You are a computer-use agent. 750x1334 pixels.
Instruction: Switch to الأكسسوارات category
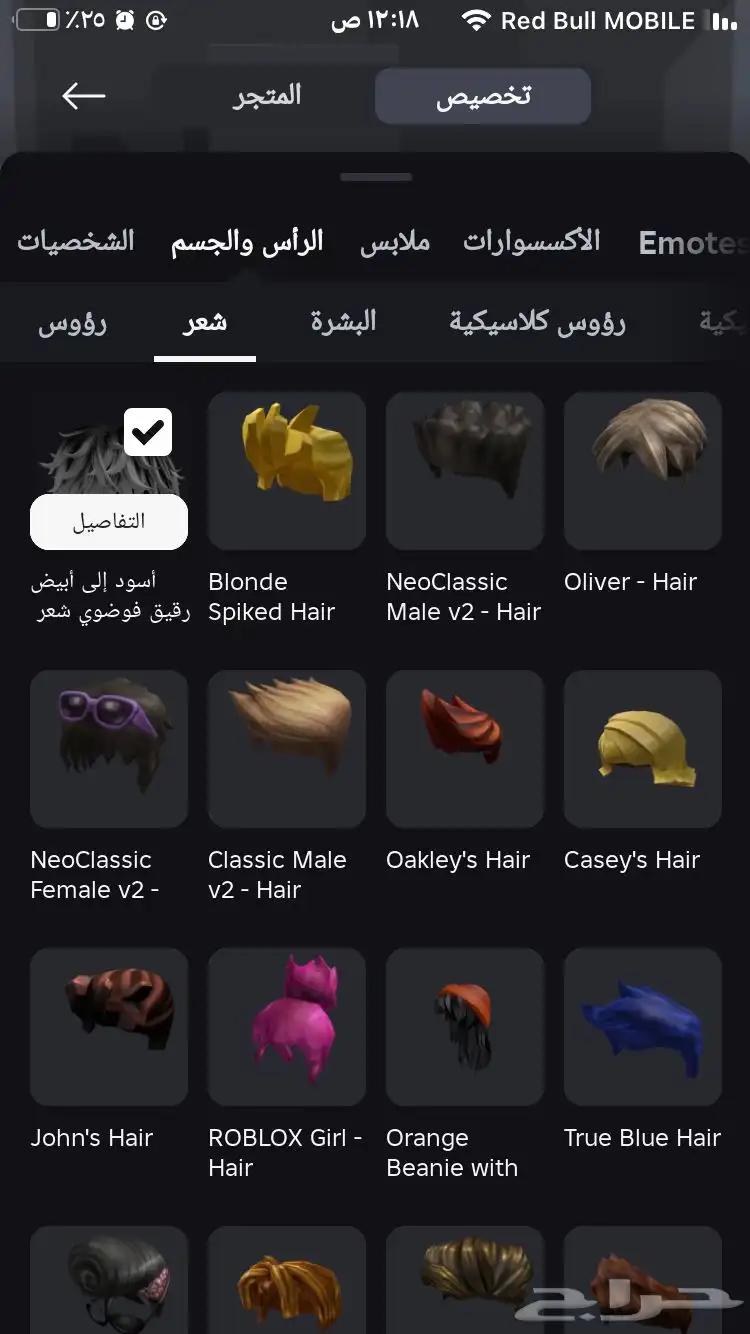(531, 241)
